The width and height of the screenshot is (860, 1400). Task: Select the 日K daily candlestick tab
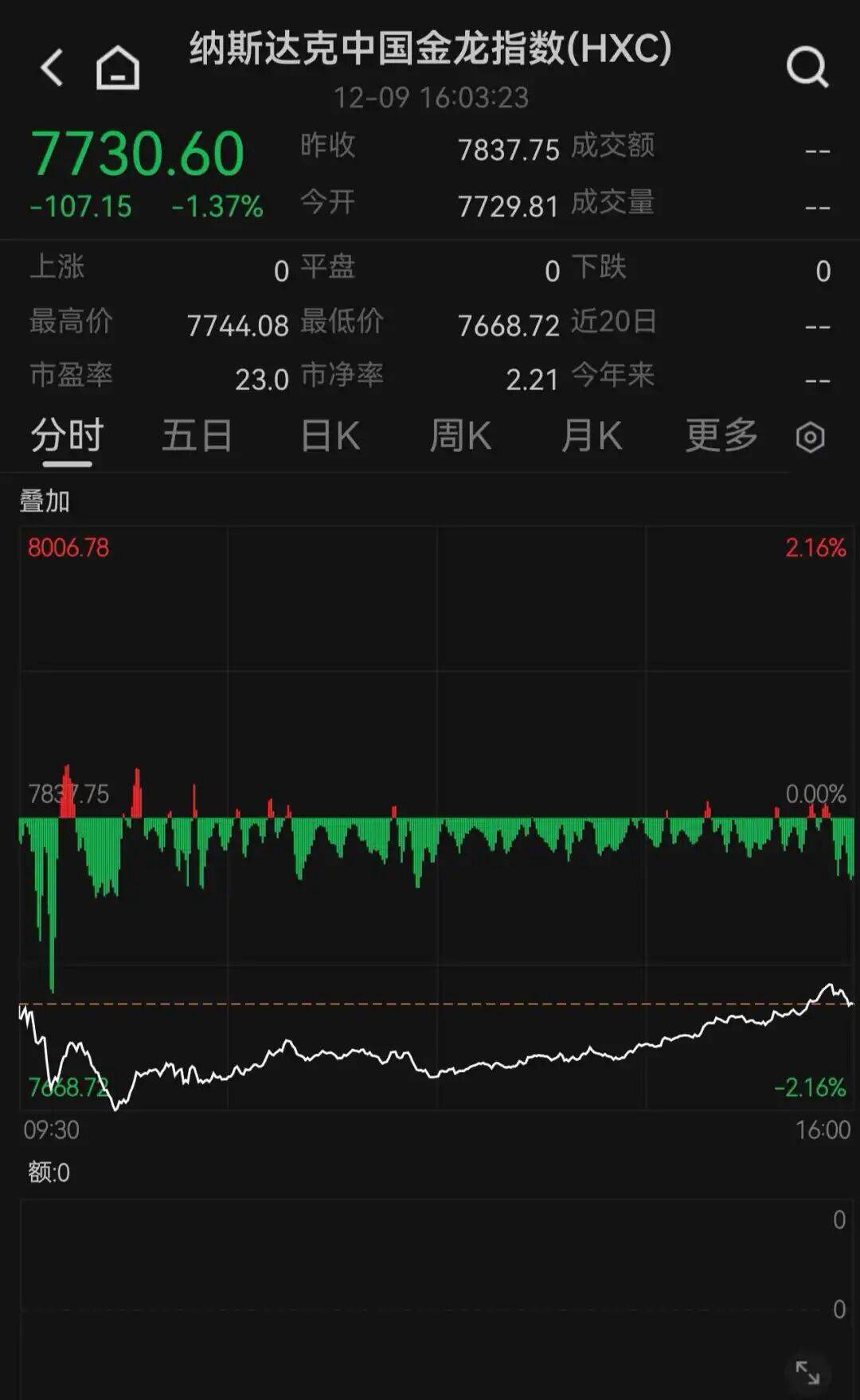(328, 436)
